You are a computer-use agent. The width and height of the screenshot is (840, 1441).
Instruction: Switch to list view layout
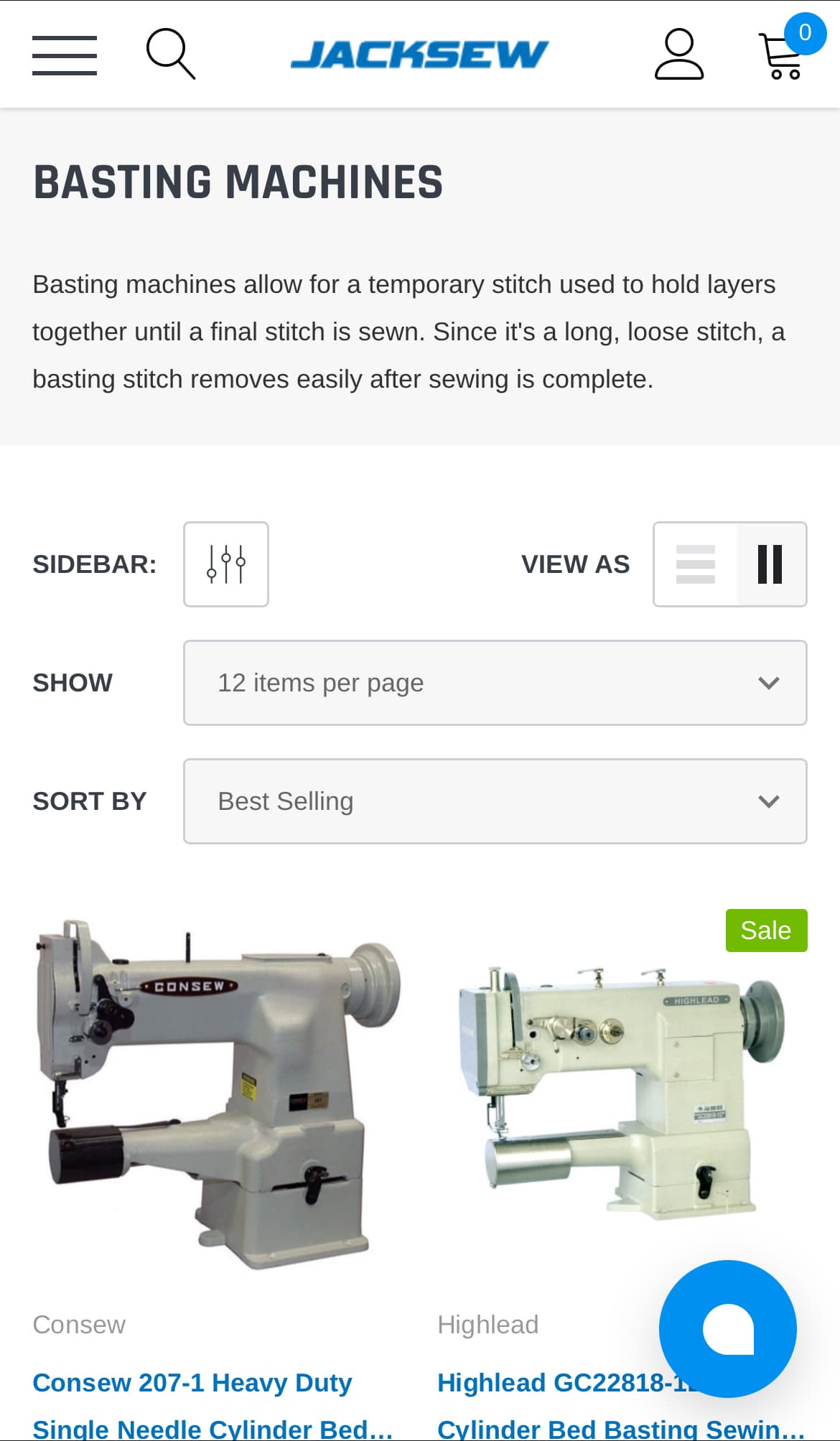click(696, 564)
